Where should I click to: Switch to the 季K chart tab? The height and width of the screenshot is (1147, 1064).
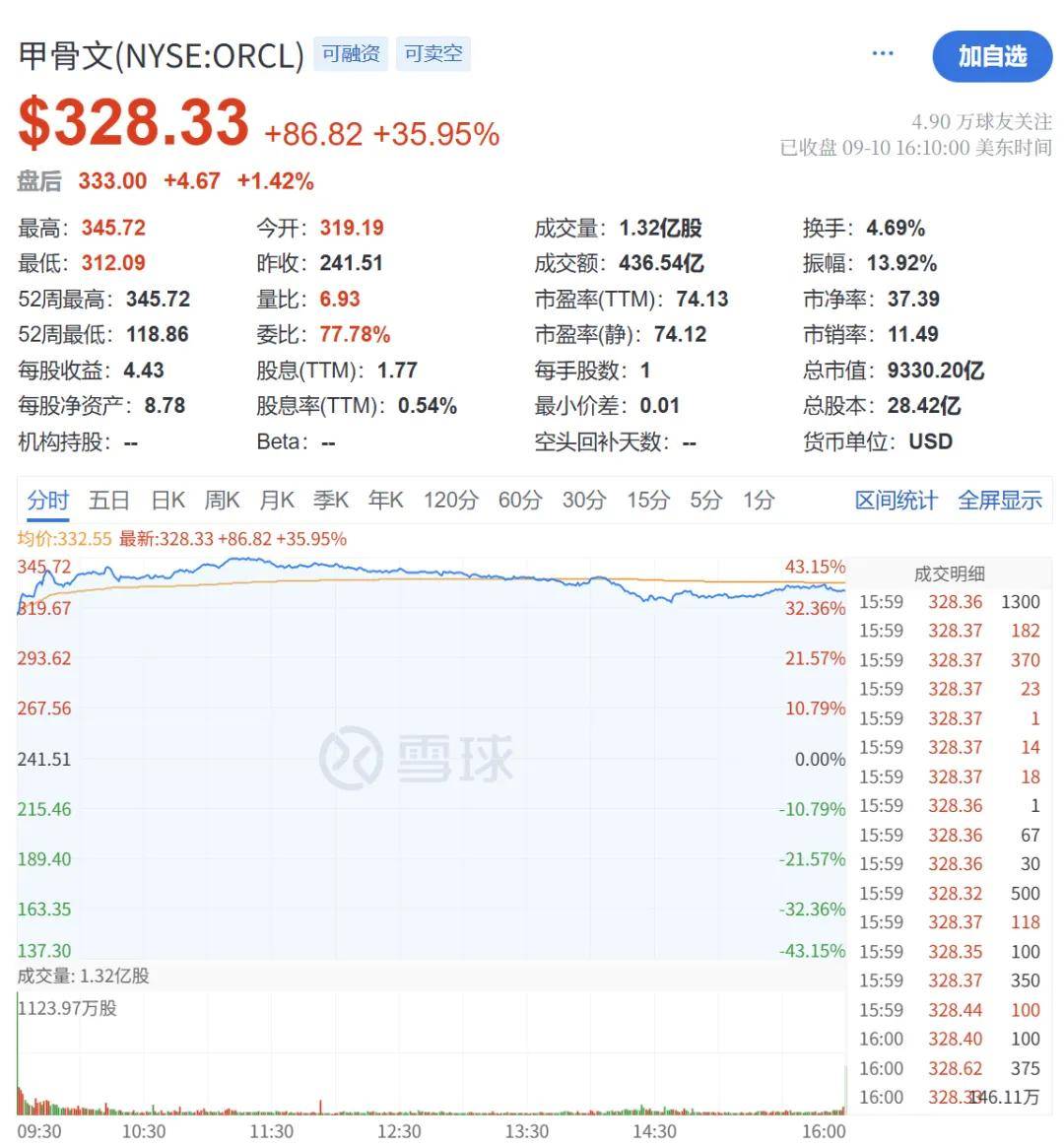click(x=331, y=501)
